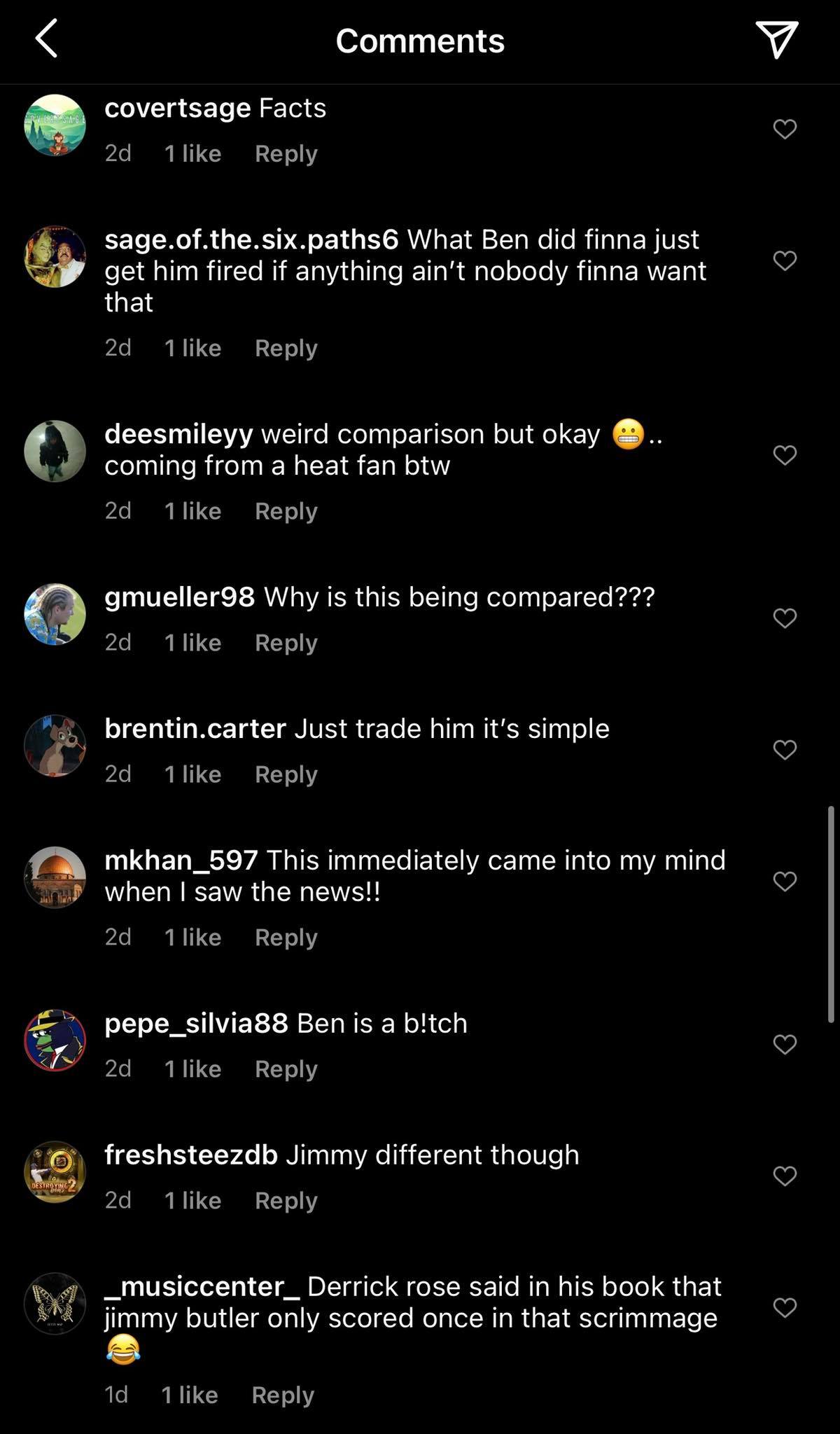The image size is (840, 1434).
Task: Reply to freshsteezdb's comment
Action: click(x=286, y=1201)
